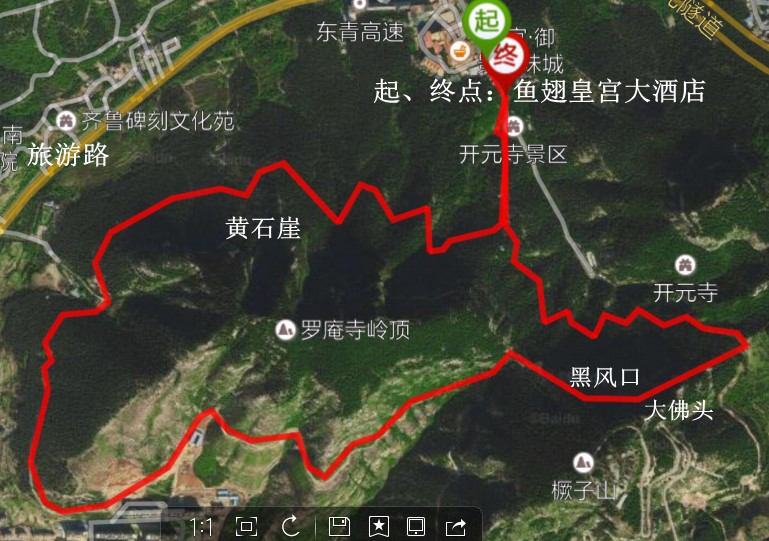
Task: Rotate the image clockwise
Action: 291,526
